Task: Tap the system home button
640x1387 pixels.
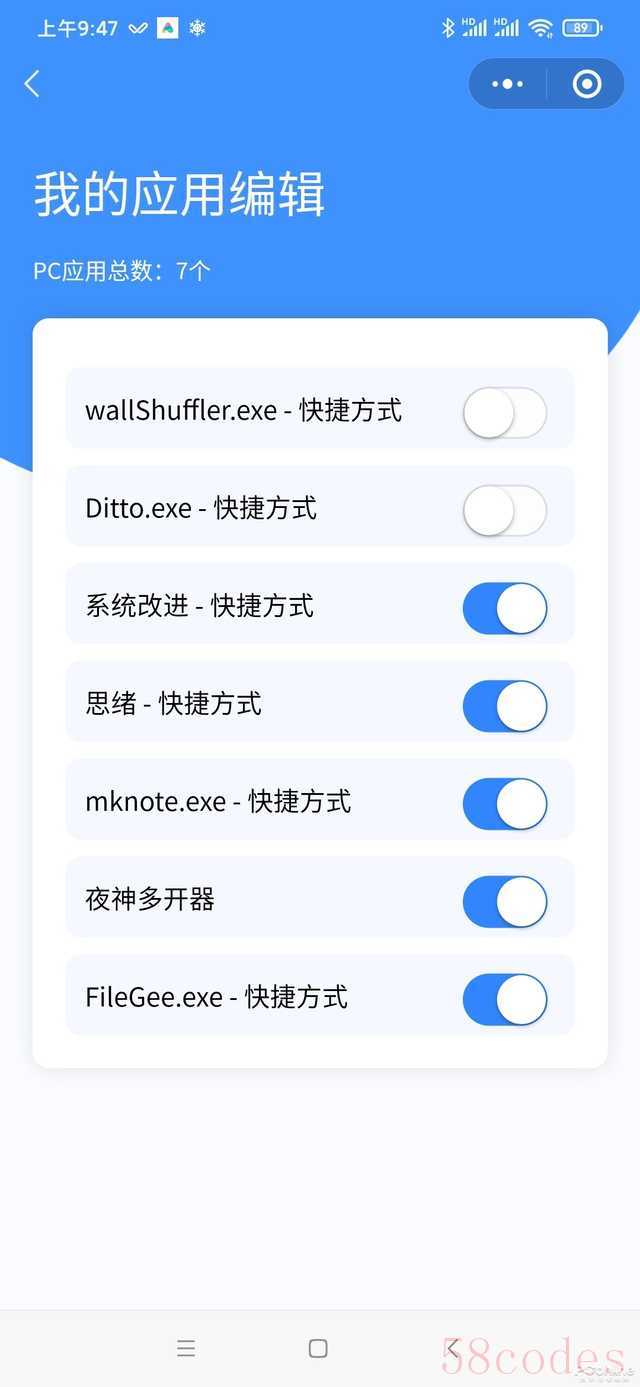Action: 318,1348
